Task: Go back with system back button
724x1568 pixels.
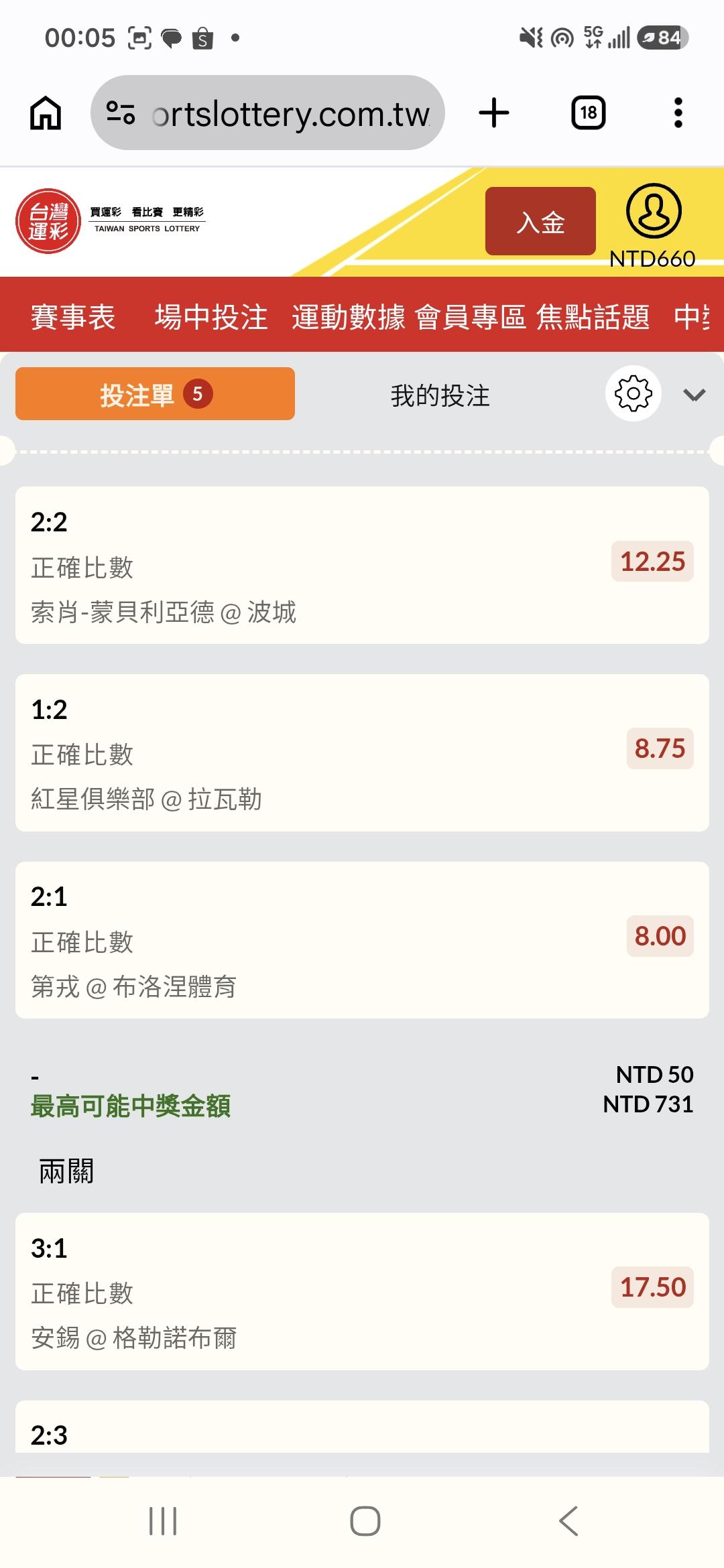Action: [568, 1521]
